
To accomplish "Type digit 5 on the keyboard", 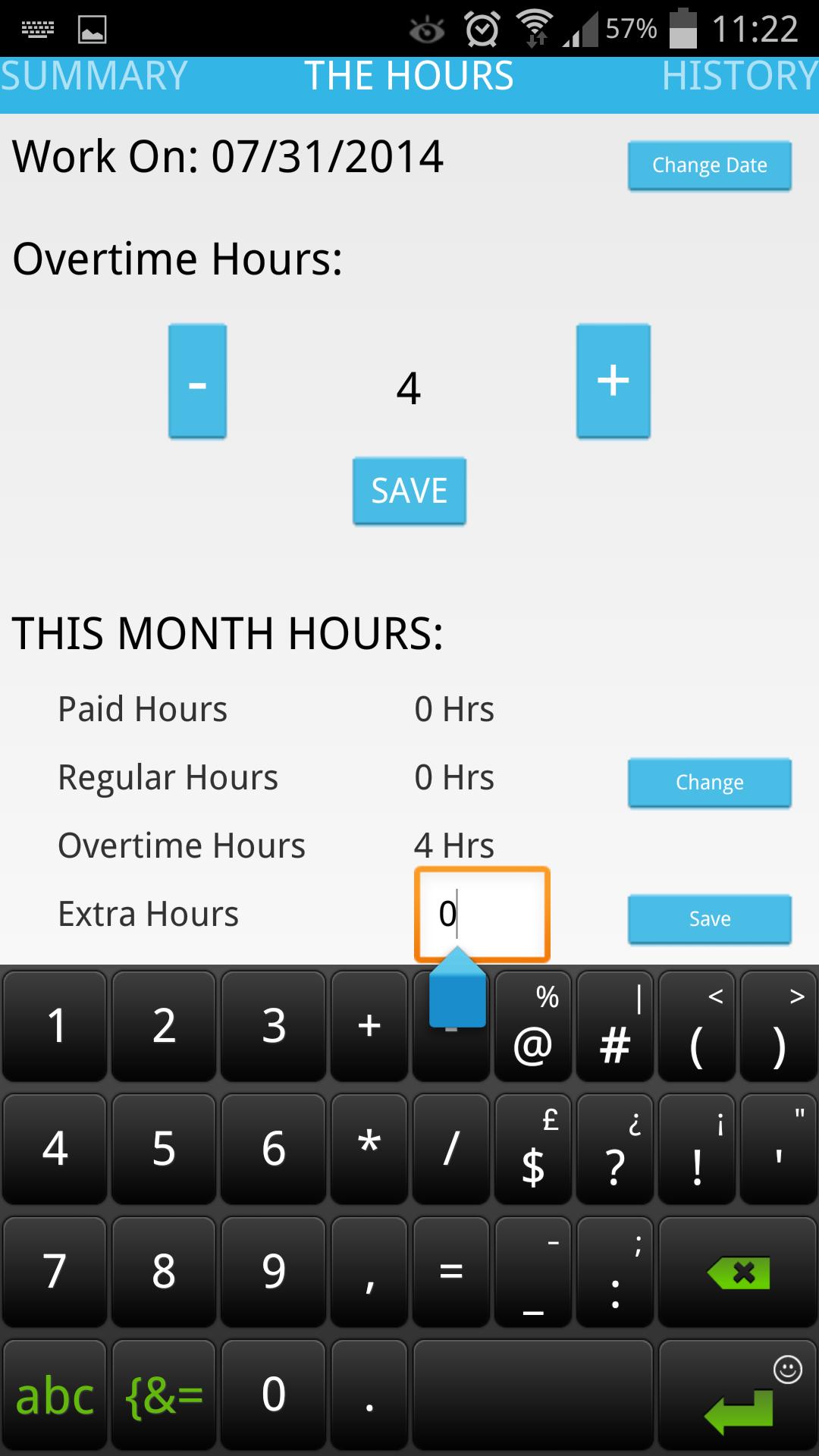I will click(164, 1148).
